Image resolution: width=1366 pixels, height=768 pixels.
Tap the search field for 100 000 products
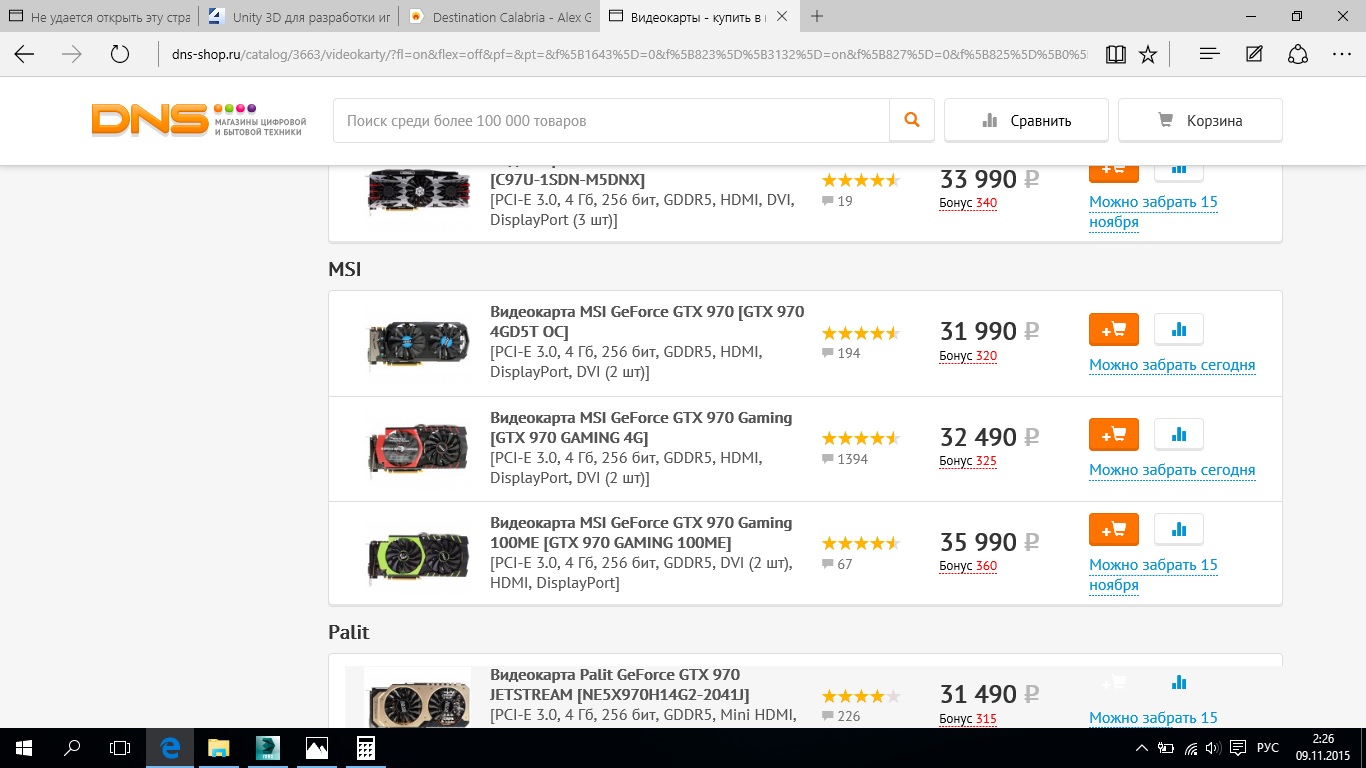[x=610, y=121]
